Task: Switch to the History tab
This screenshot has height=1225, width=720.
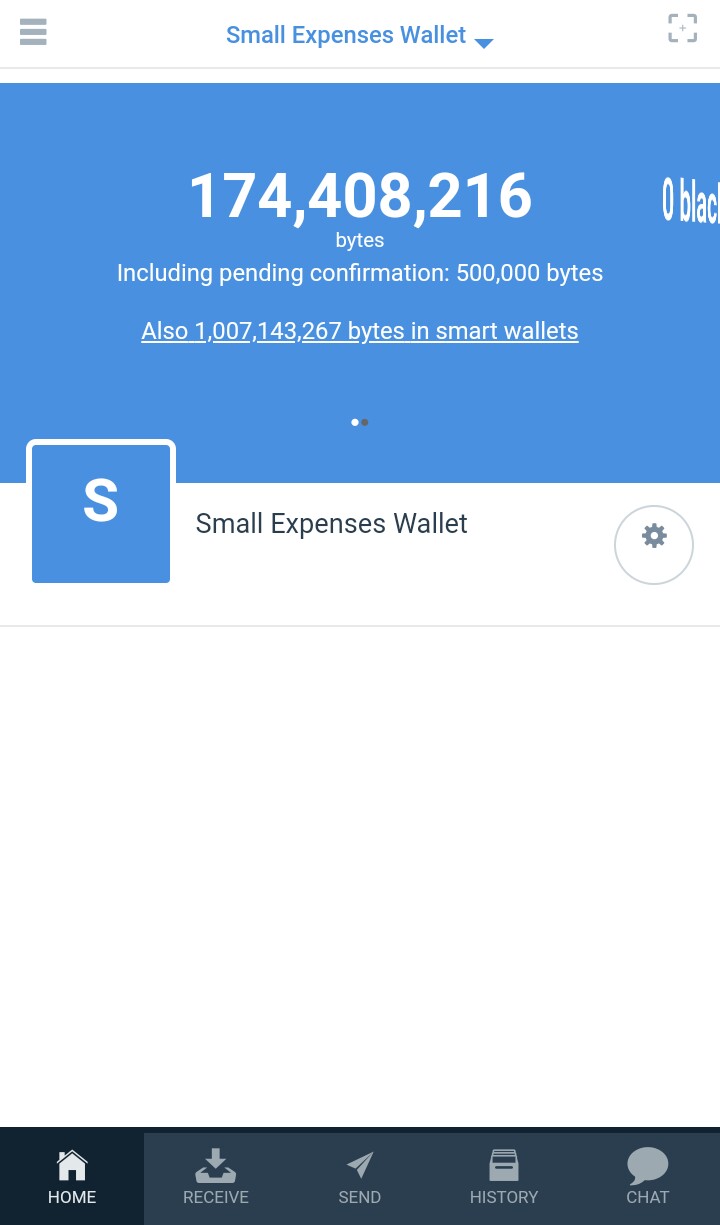Action: point(504,1177)
